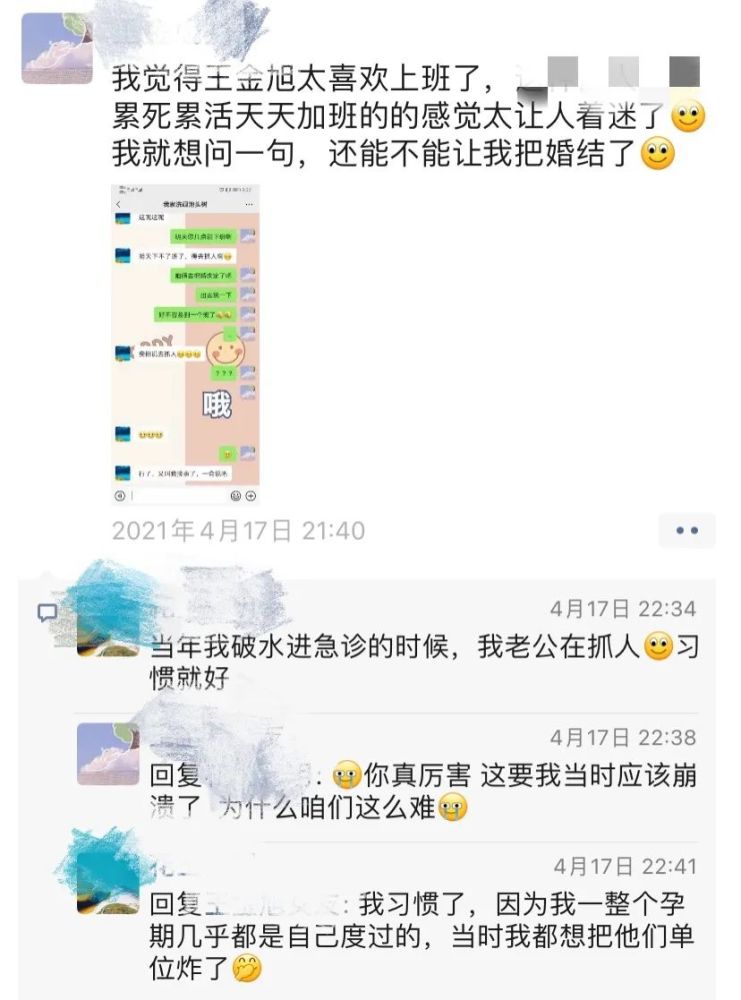
Task: Tap the 22:38 reply comment 你真厉害
Action: [x=420, y=790]
